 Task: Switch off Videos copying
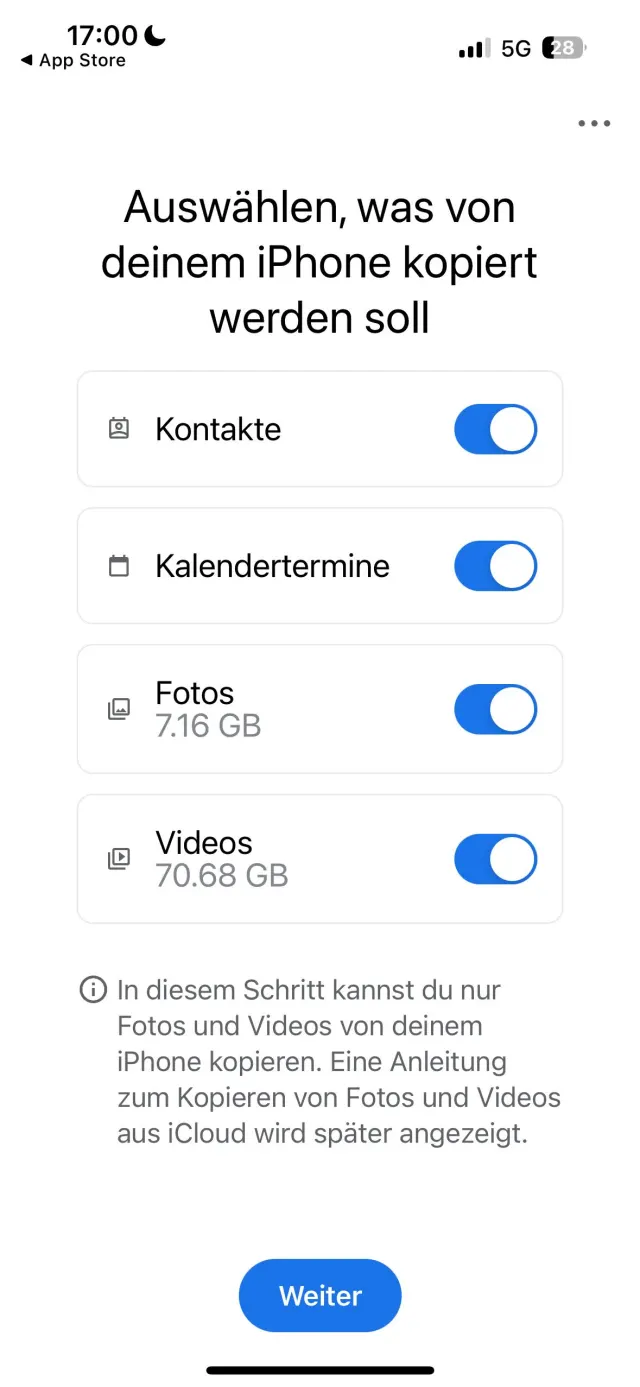coord(495,860)
